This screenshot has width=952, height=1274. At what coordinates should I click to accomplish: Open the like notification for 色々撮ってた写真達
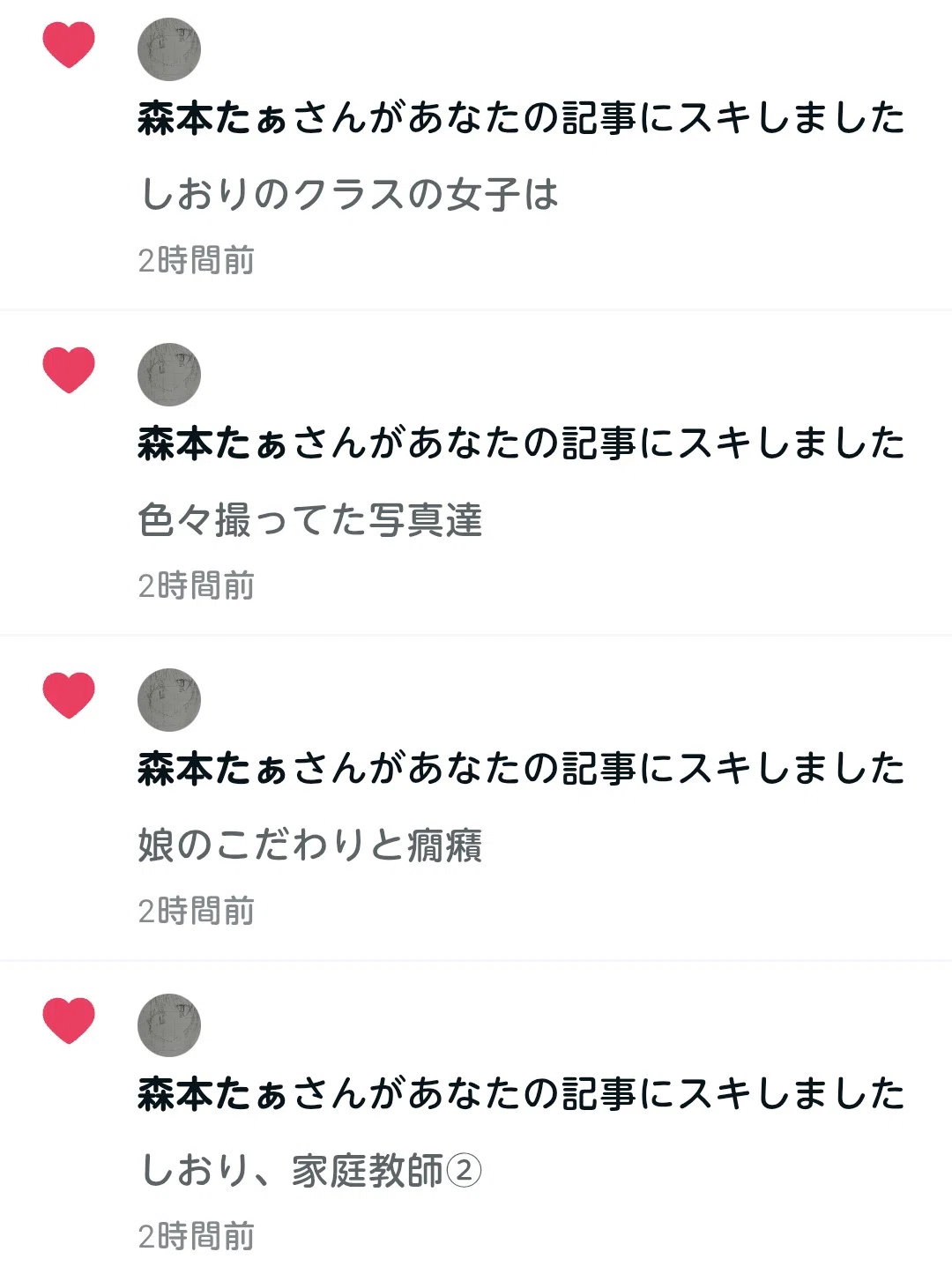point(476,473)
